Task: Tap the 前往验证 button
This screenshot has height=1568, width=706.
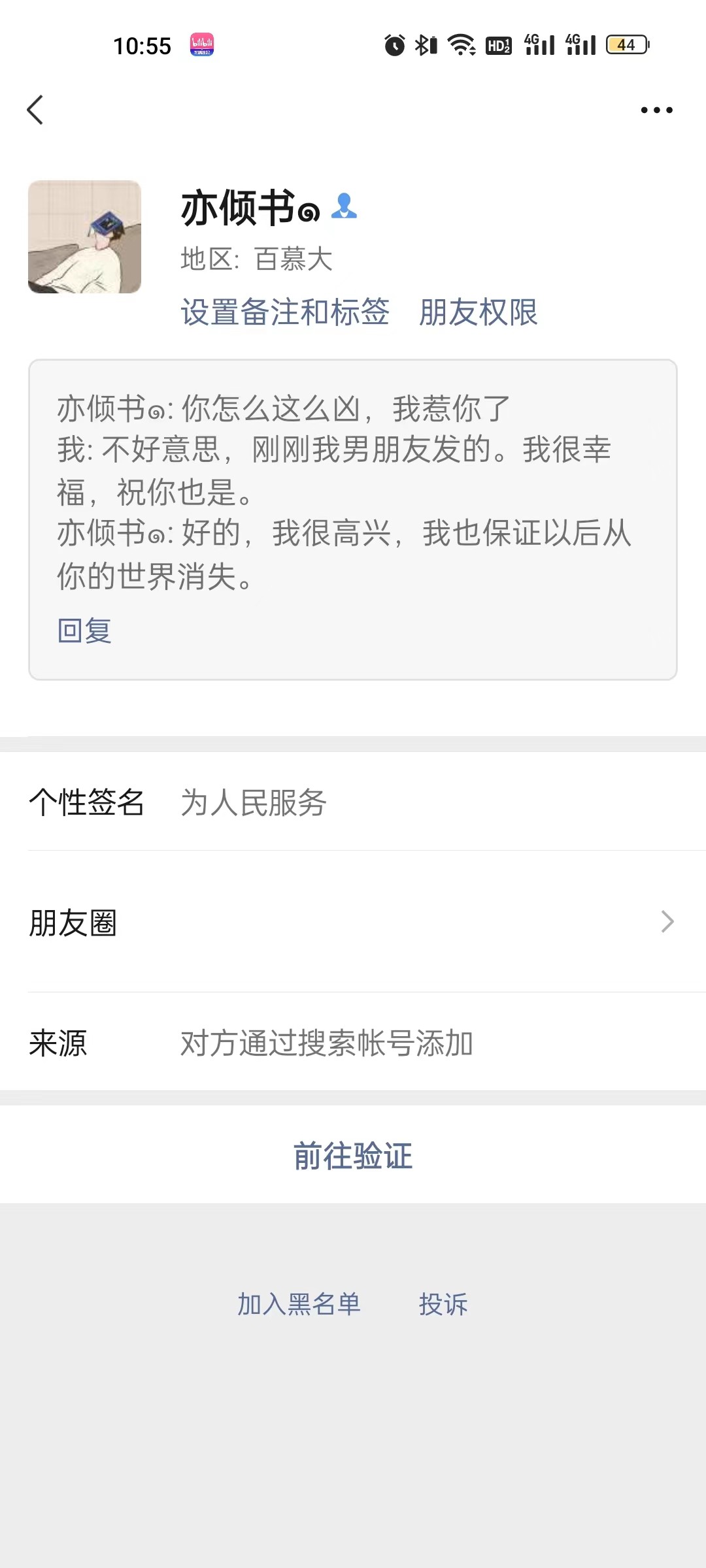Action: [x=353, y=1155]
